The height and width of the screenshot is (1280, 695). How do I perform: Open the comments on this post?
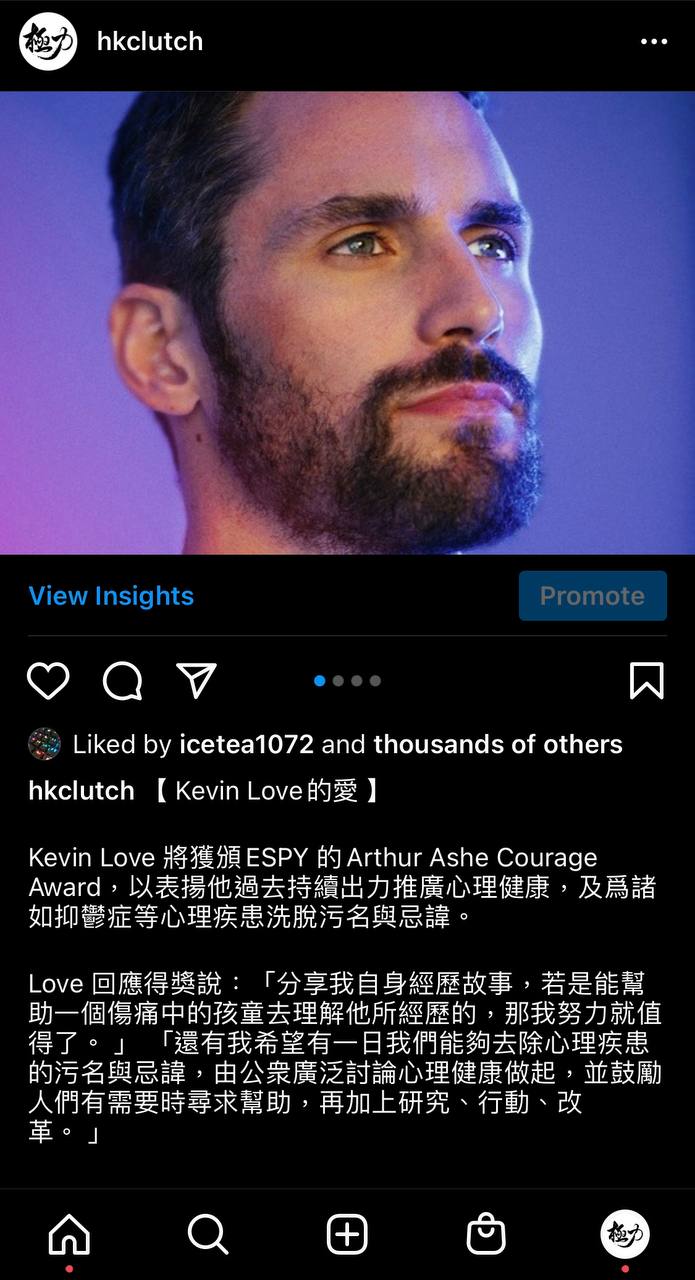(x=122, y=681)
